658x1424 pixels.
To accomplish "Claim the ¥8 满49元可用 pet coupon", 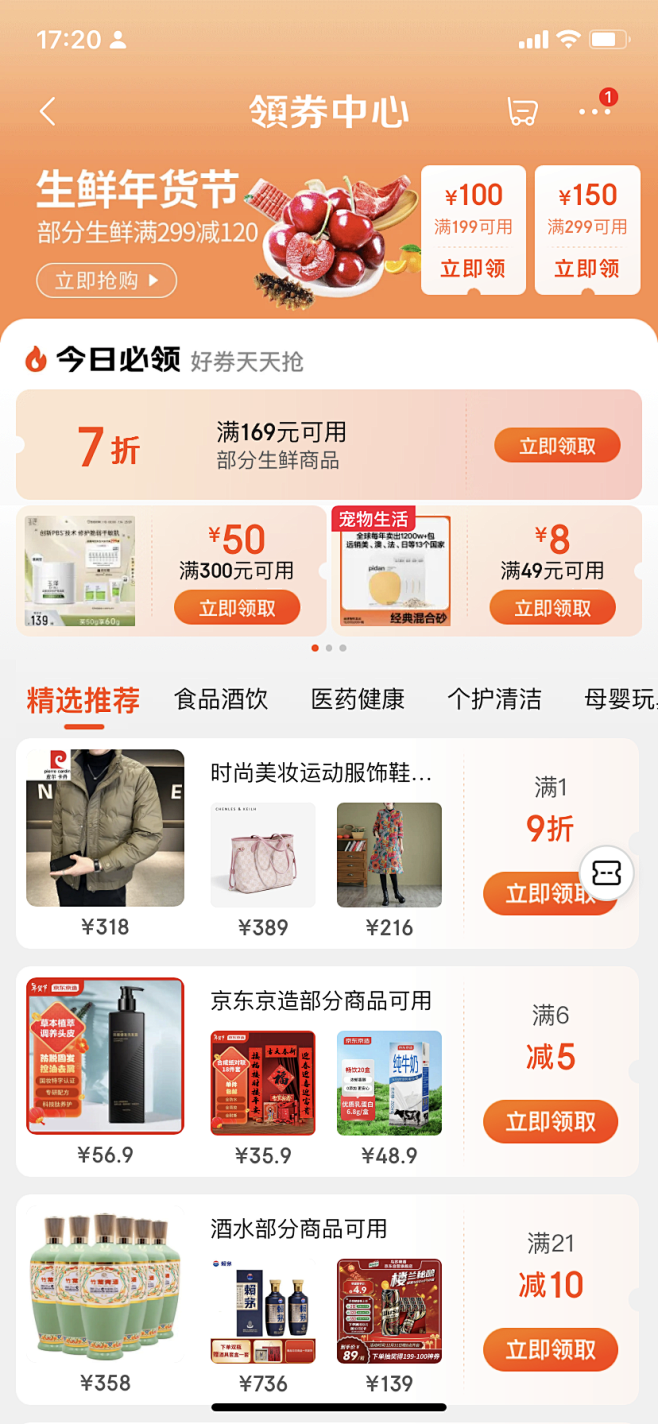I will pos(552,608).
